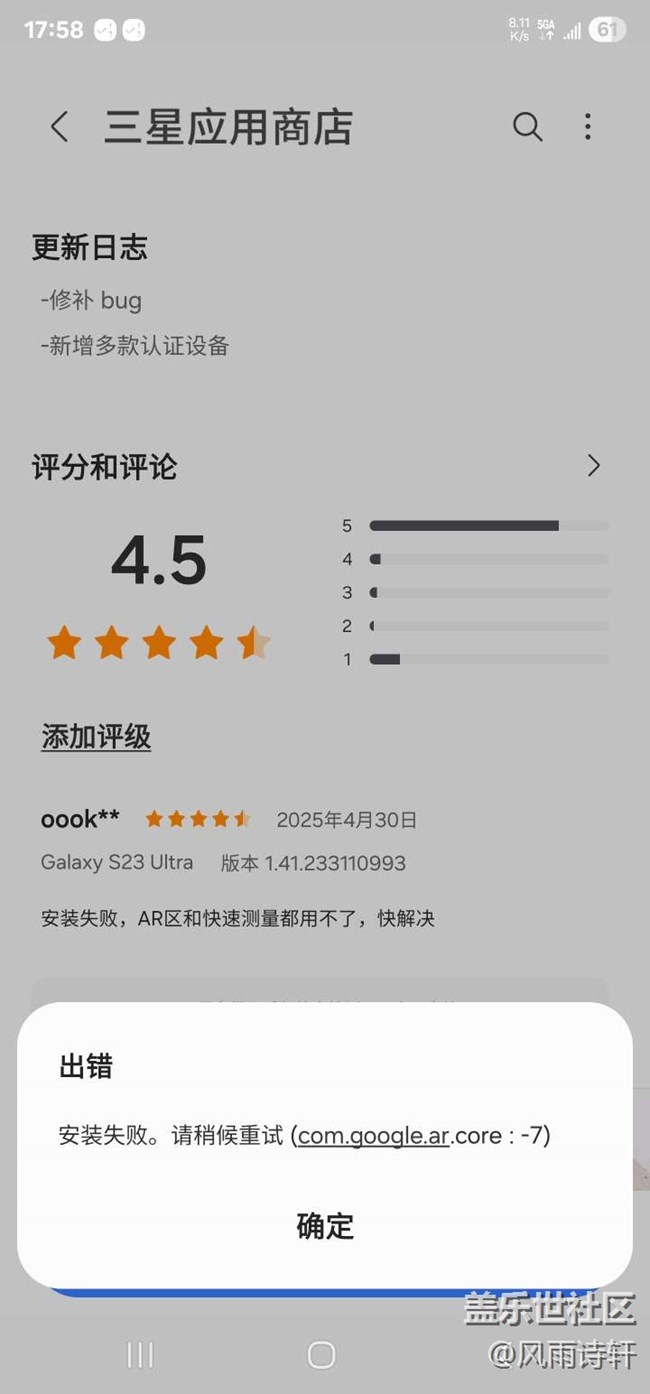The image size is (650, 1394).
Task: Open recent apps from the navigation bar
Action: pos(140,1355)
